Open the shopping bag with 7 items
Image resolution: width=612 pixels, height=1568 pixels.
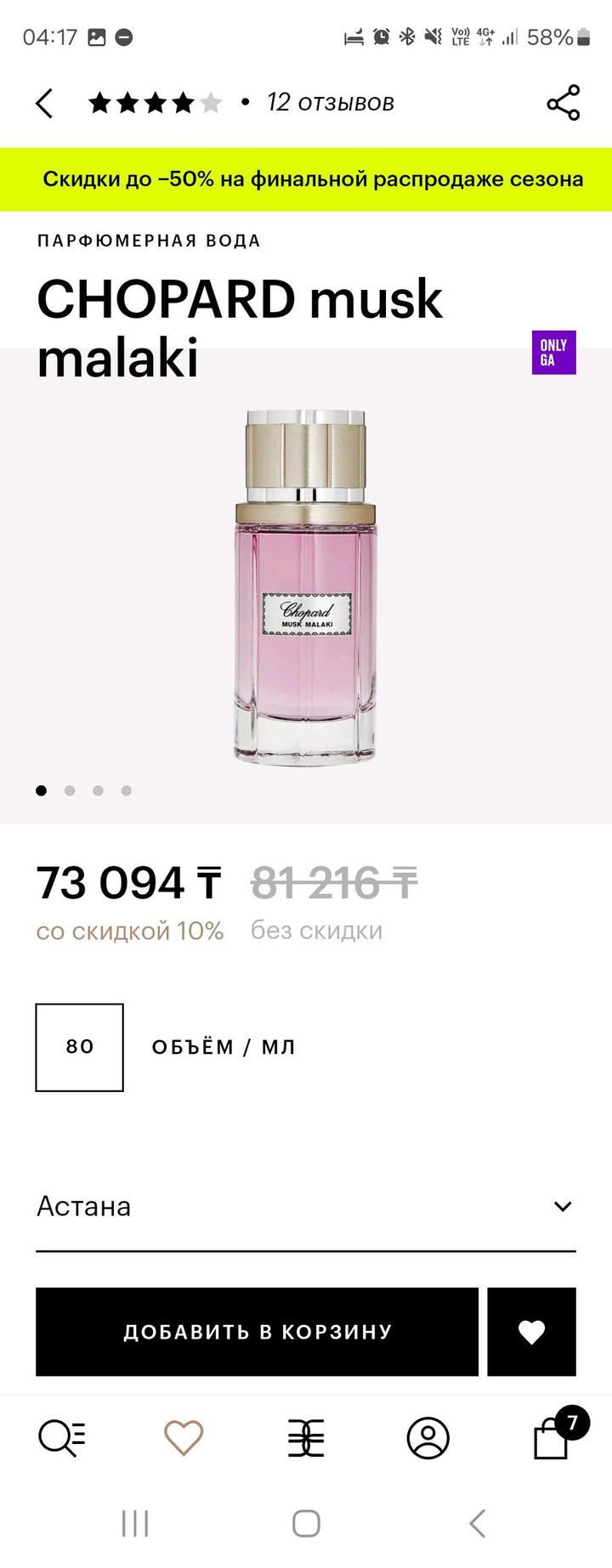[x=551, y=1440]
